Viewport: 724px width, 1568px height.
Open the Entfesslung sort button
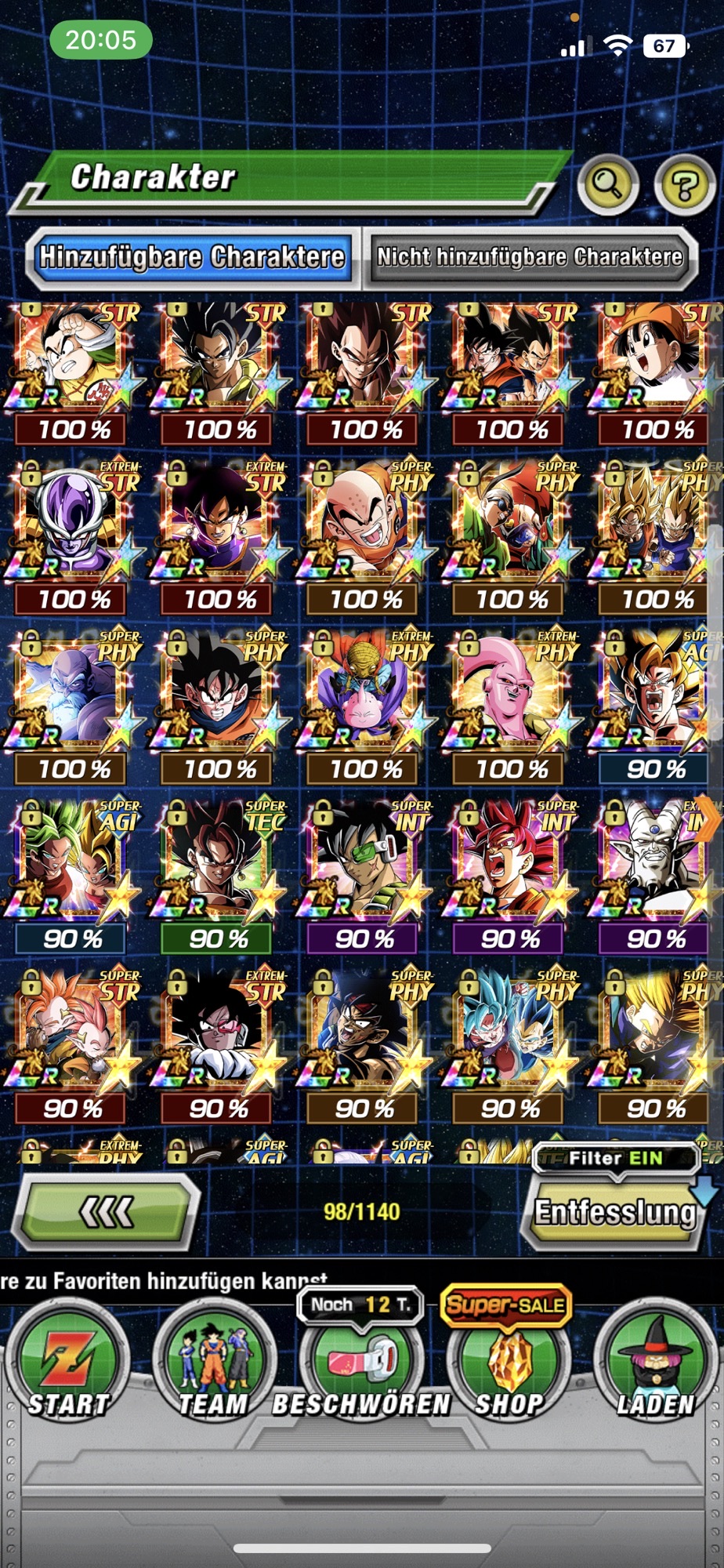tap(615, 1212)
